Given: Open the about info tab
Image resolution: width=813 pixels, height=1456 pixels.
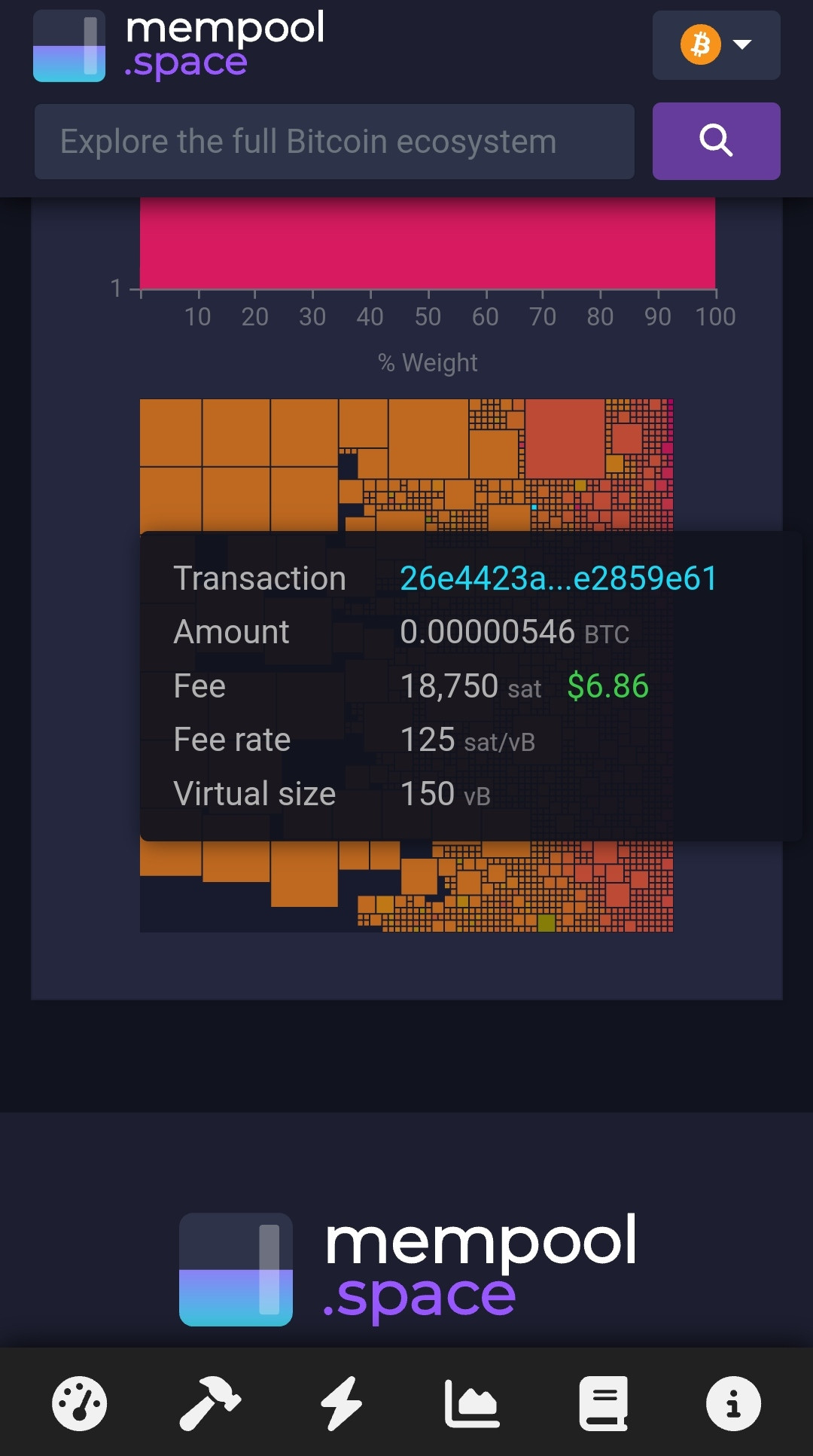Looking at the screenshot, I should click(733, 1403).
